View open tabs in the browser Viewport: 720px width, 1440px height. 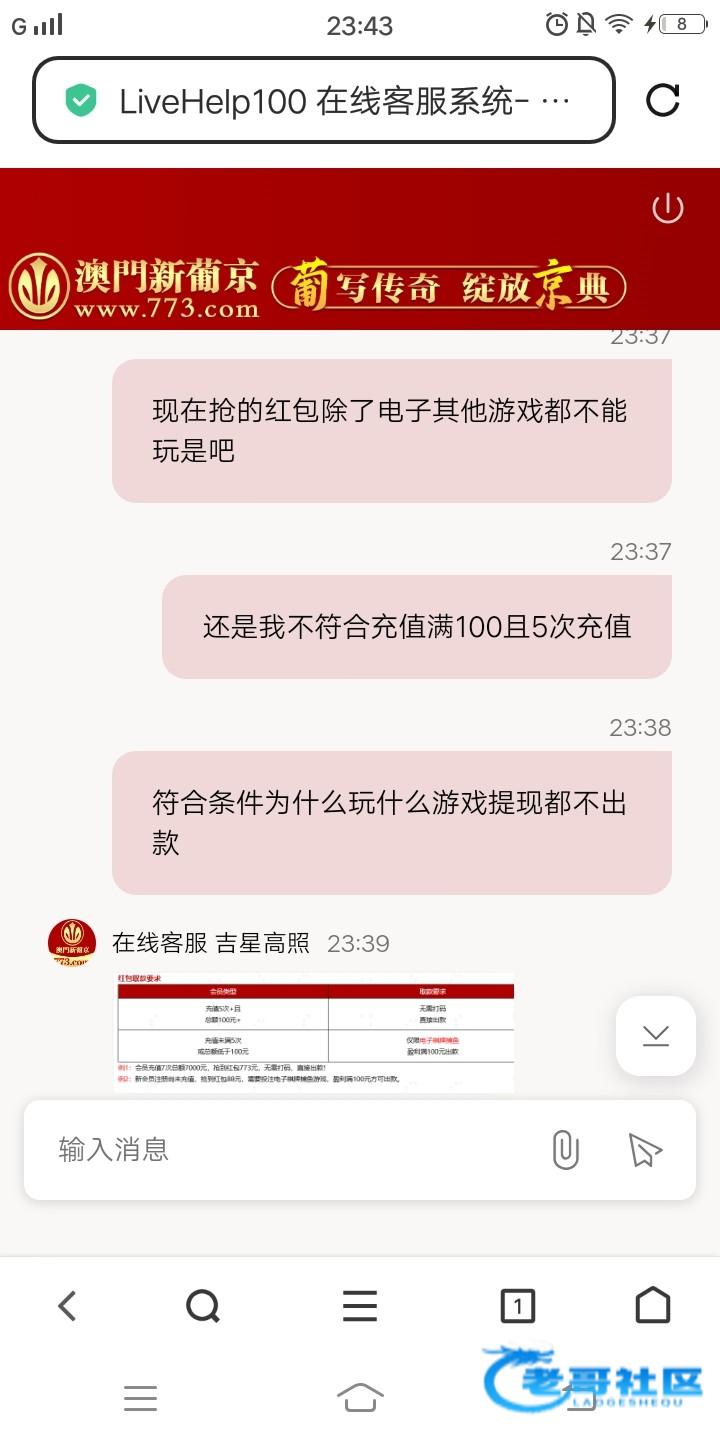tap(517, 1305)
